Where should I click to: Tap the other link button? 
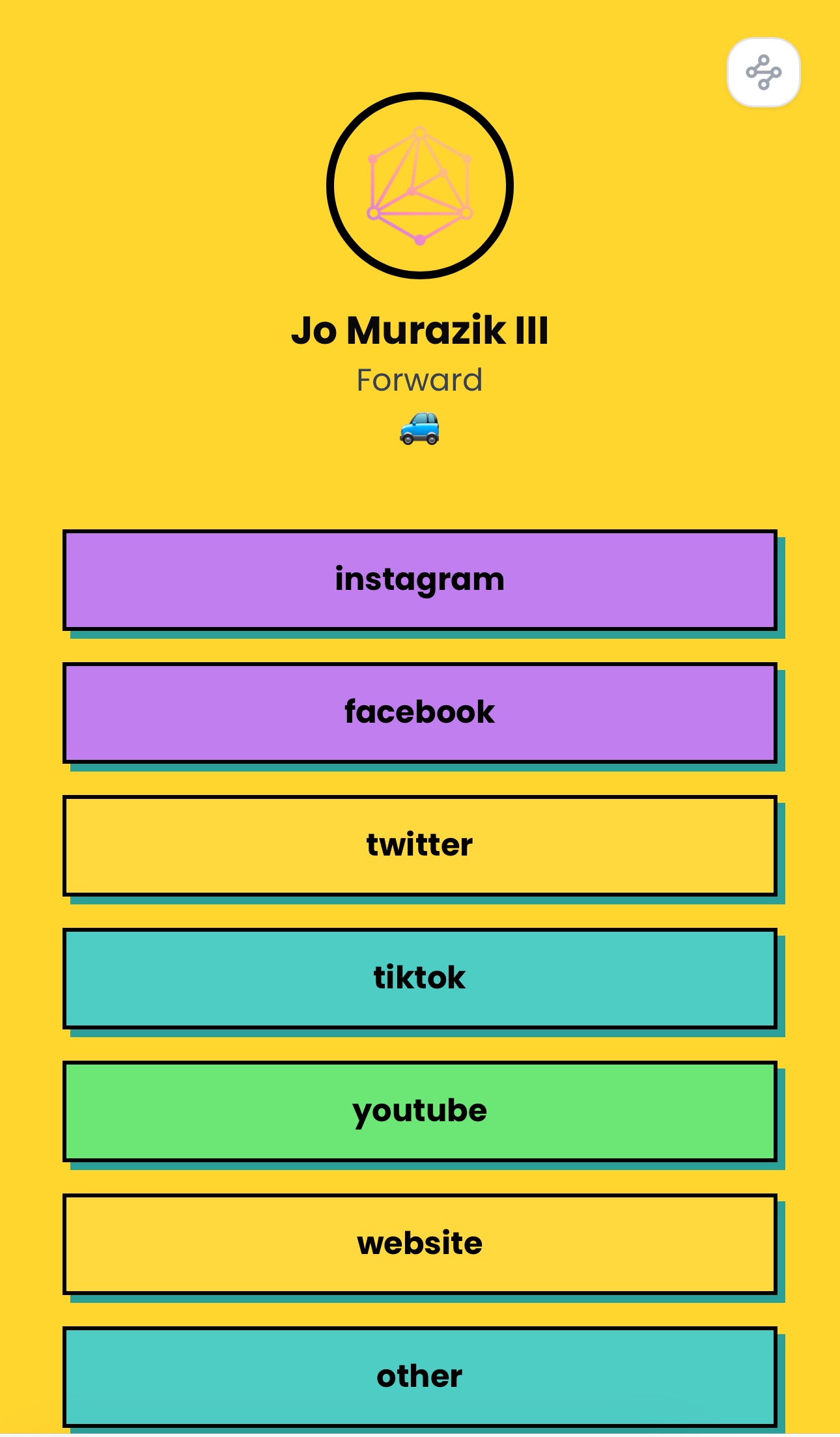(x=420, y=1376)
